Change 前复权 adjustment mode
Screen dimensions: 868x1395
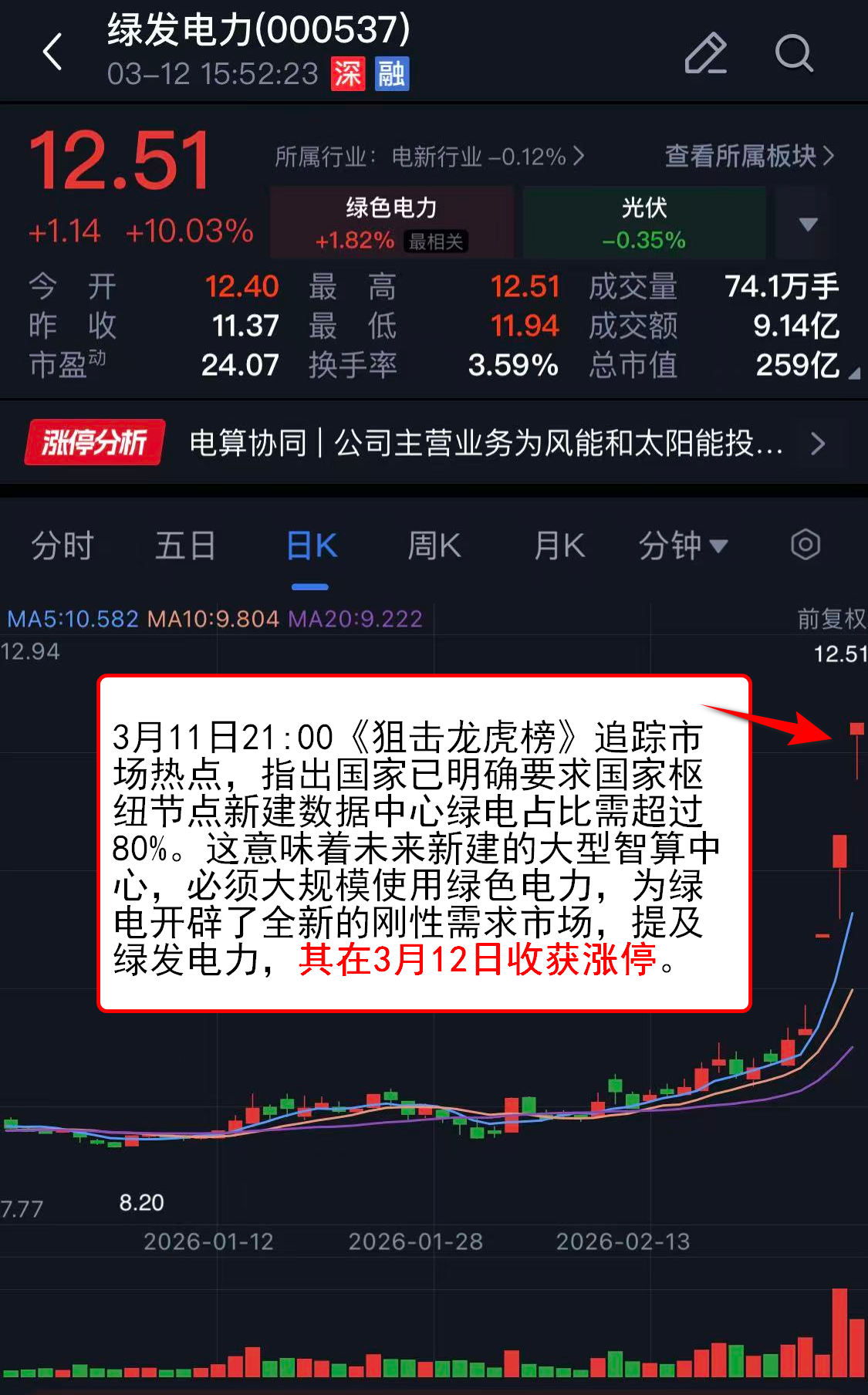pyautogui.click(x=831, y=618)
